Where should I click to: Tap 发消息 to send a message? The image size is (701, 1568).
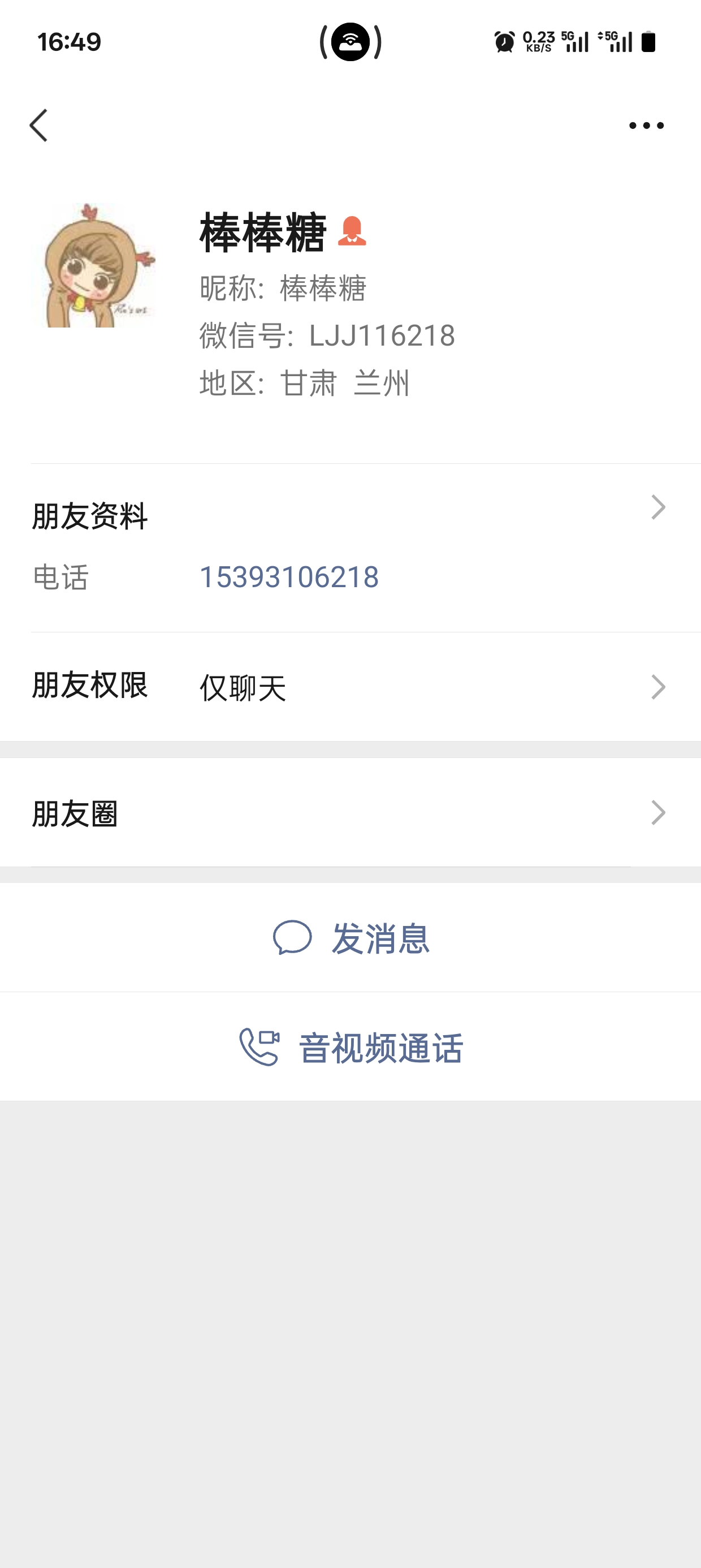click(350, 937)
